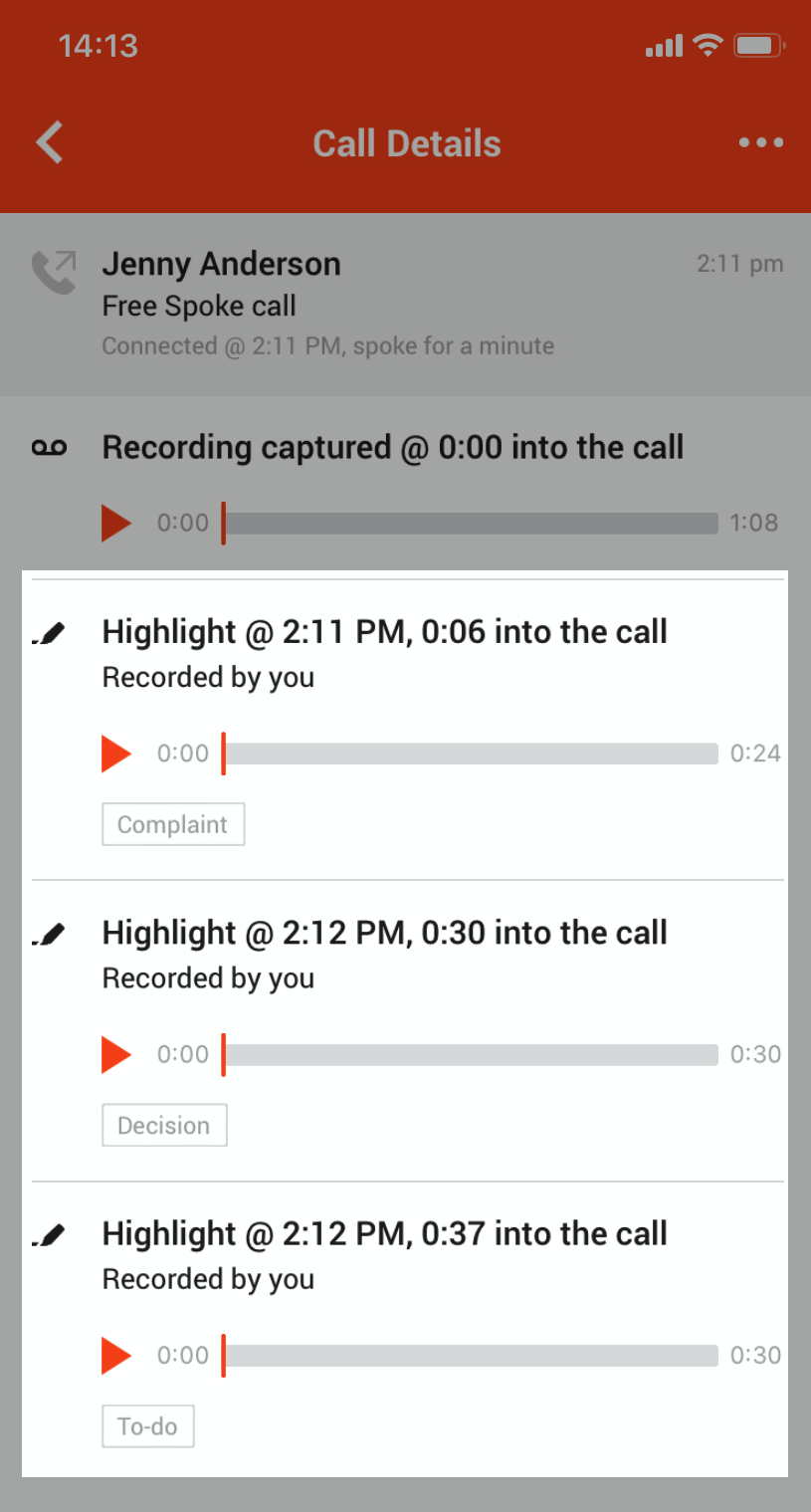The height and width of the screenshot is (1512, 811).
Task: Tap the Decision tag
Action: coord(164,1125)
